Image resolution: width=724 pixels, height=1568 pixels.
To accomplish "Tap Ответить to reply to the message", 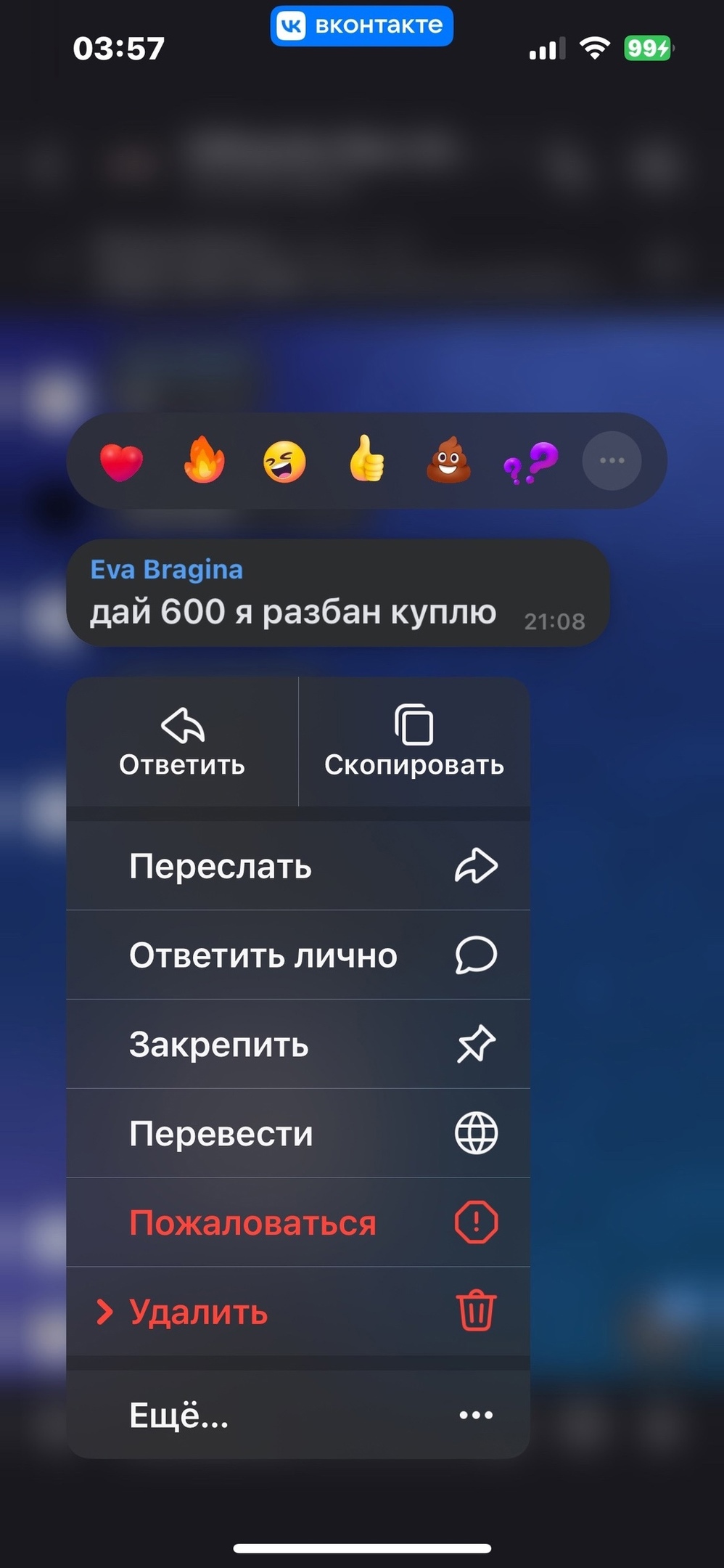I will (182, 742).
